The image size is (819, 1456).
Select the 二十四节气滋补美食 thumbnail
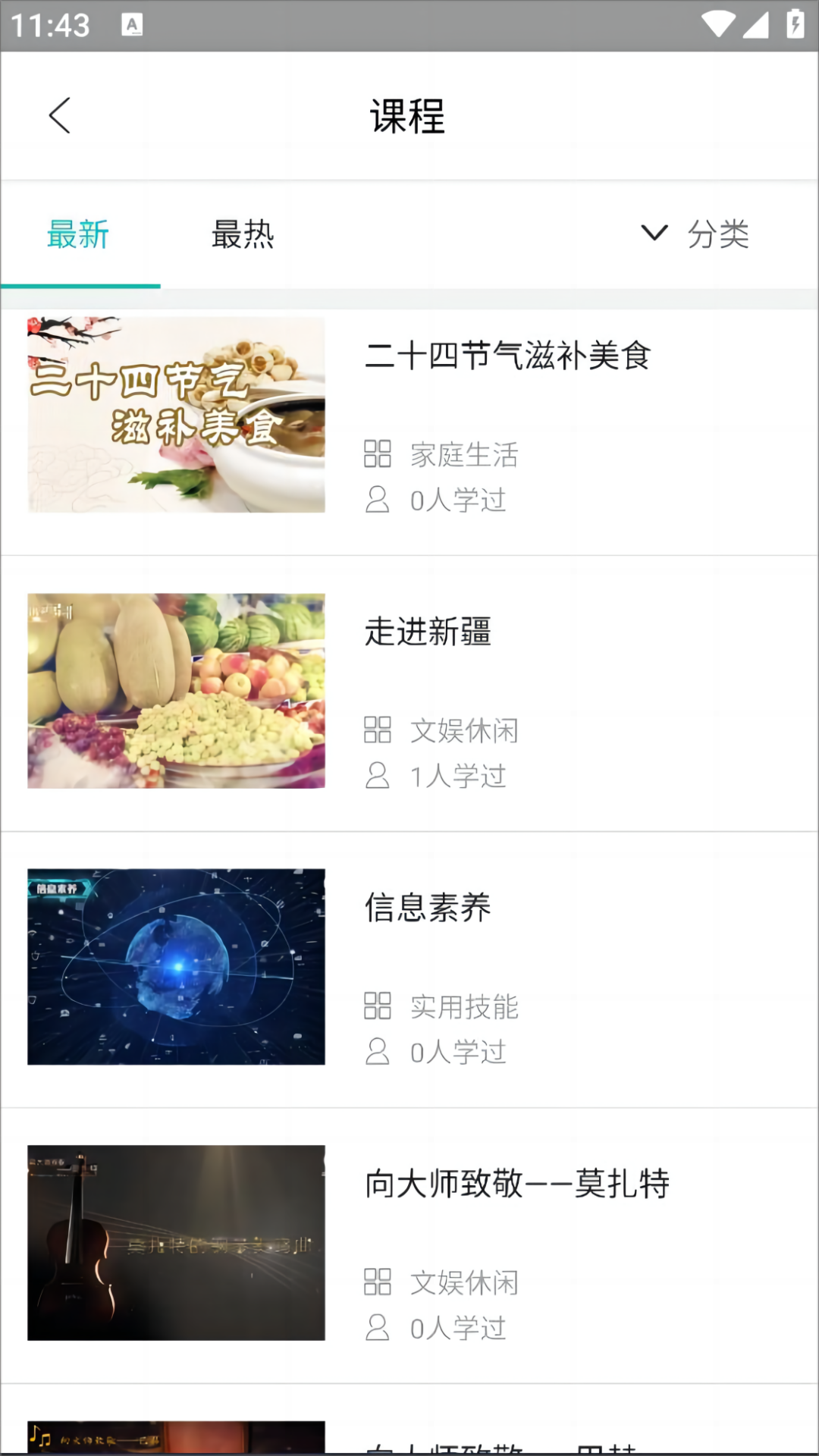(x=176, y=416)
